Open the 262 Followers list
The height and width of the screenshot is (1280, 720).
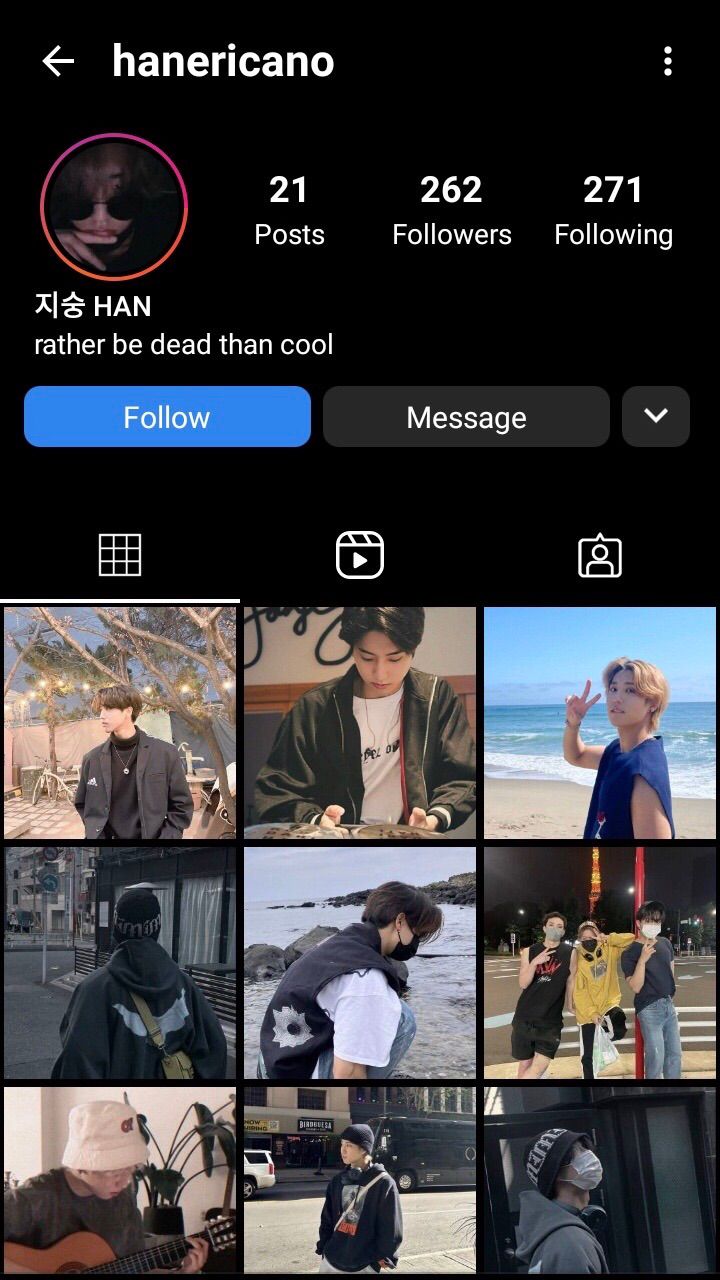(451, 210)
